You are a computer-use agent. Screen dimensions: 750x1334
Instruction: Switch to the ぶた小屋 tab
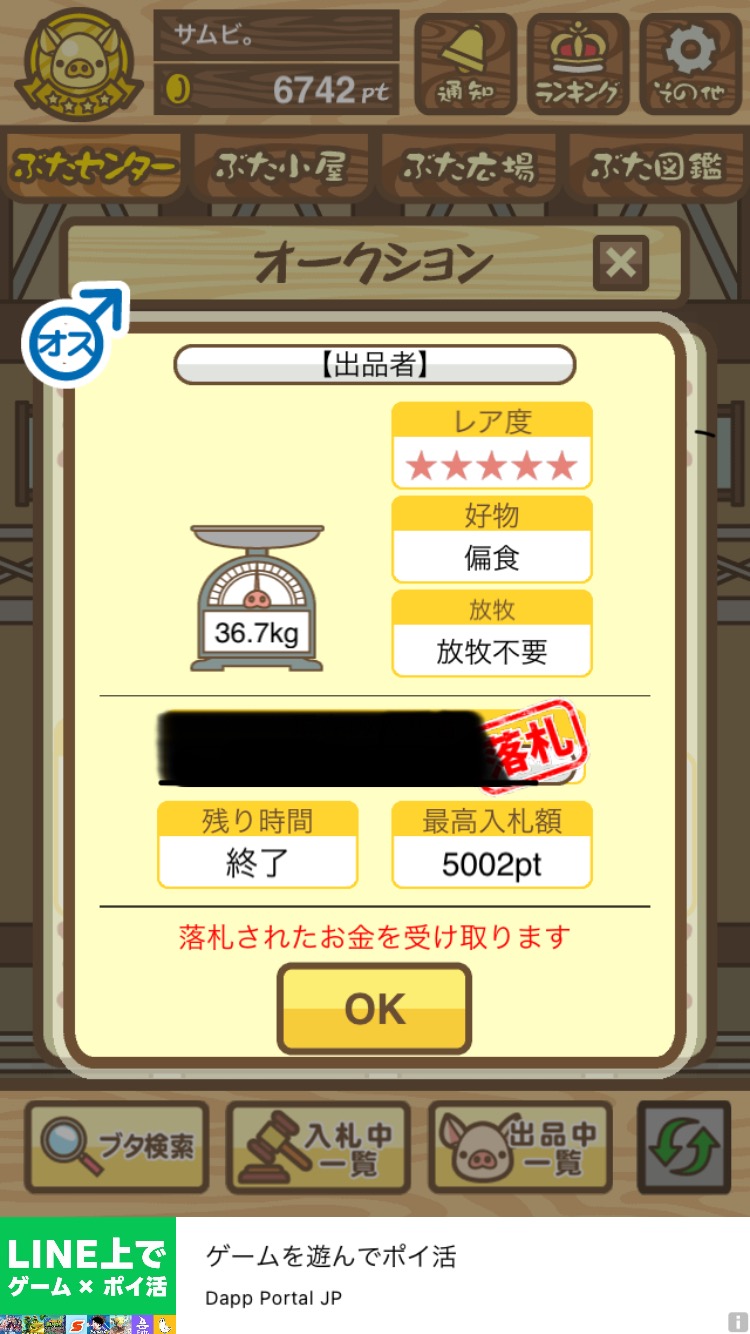click(282, 167)
